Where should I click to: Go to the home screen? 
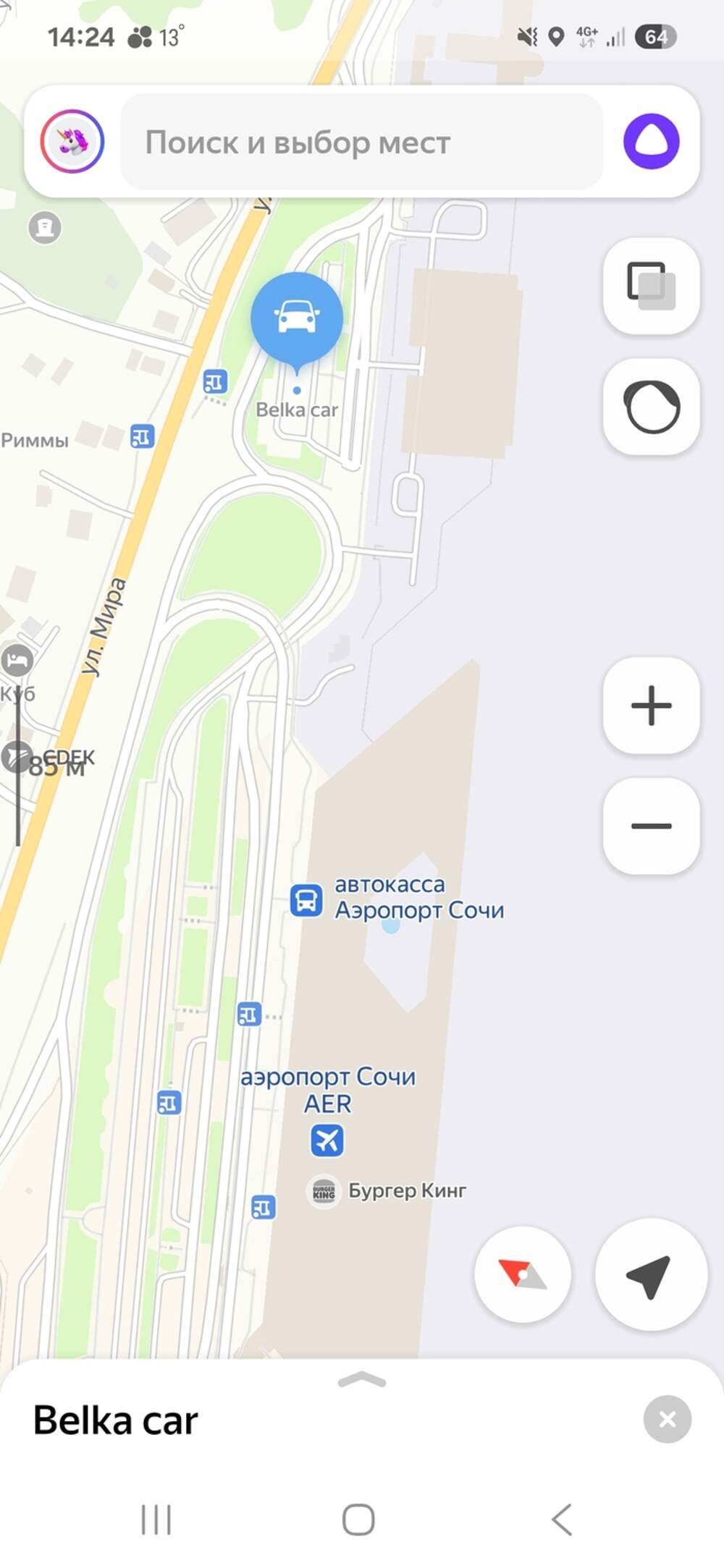pos(358,1519)
